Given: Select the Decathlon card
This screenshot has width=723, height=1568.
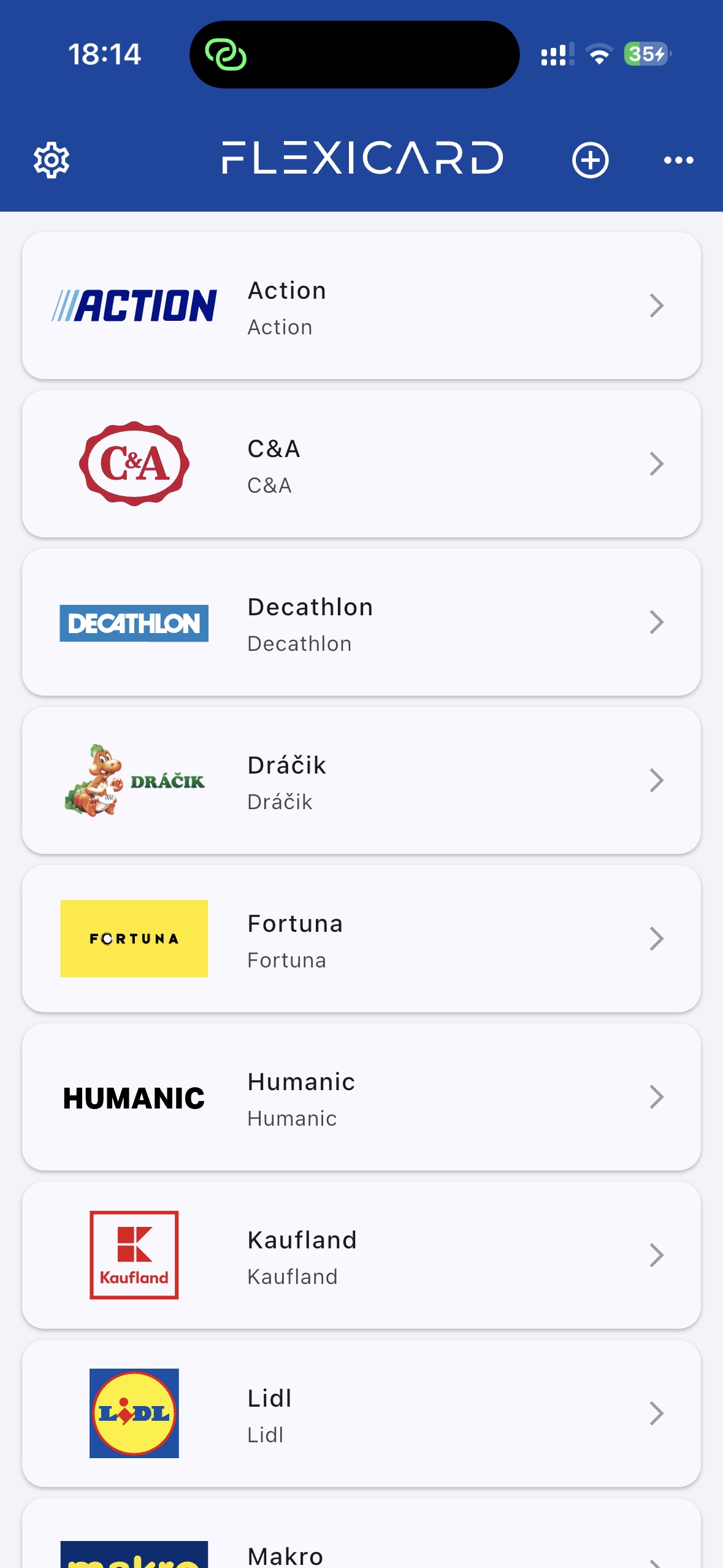Looking at the screenshot, I should tap(361, 622).
